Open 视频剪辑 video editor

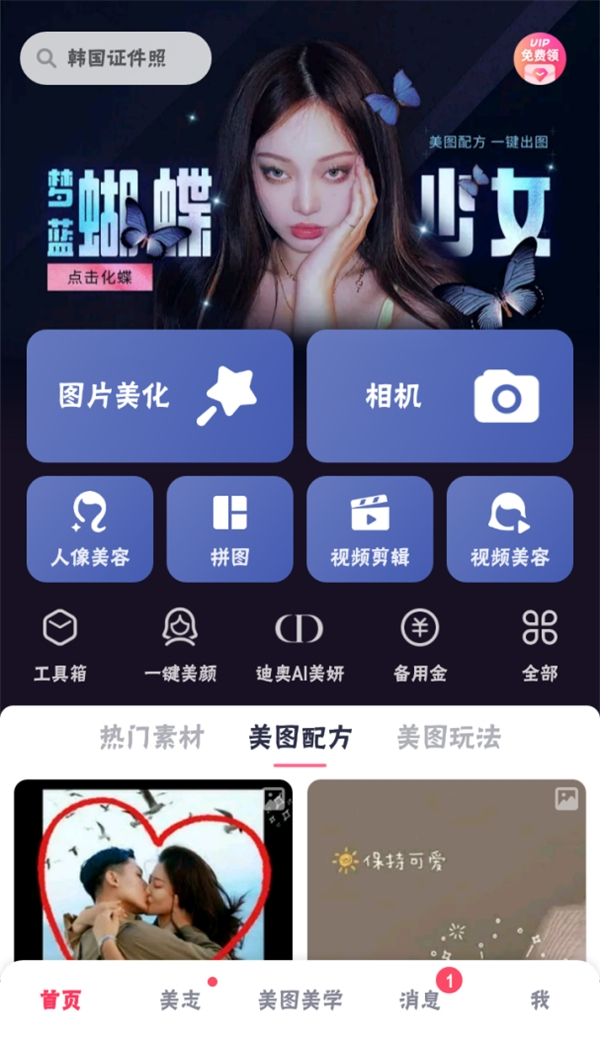coord(370,529)
